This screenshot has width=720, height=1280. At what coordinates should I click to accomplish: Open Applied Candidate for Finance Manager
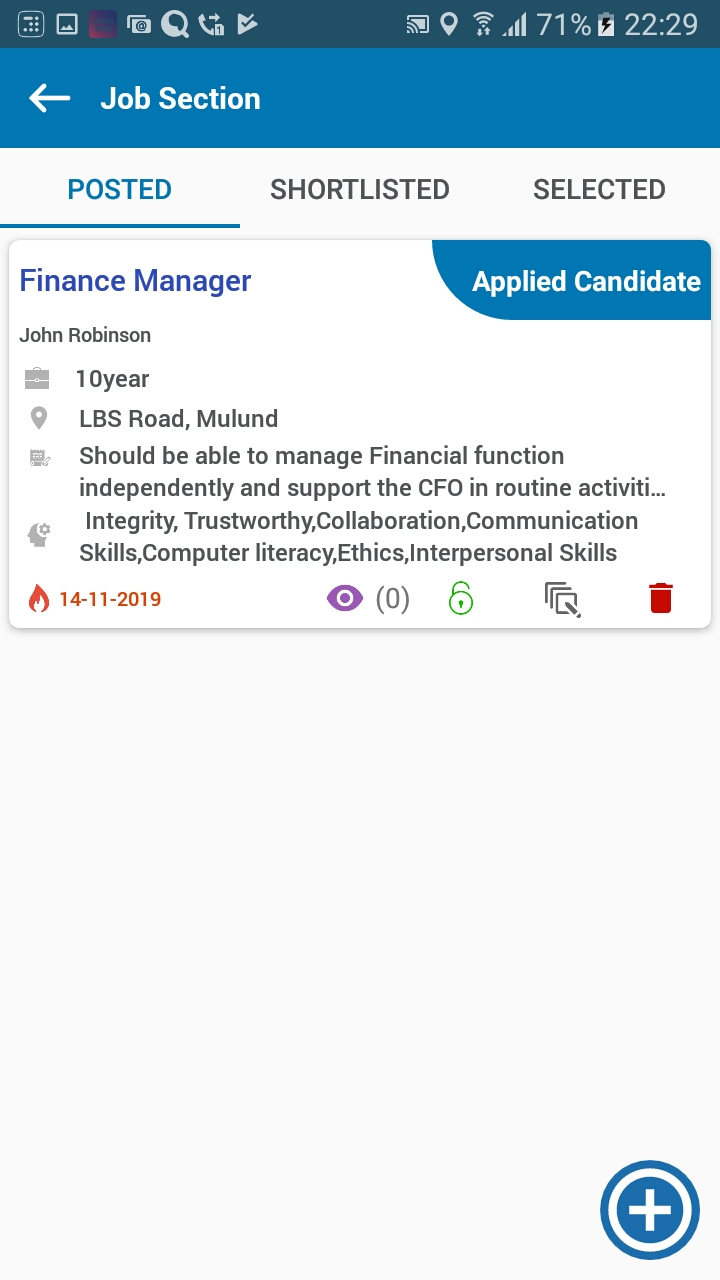[x=585, y=281]
